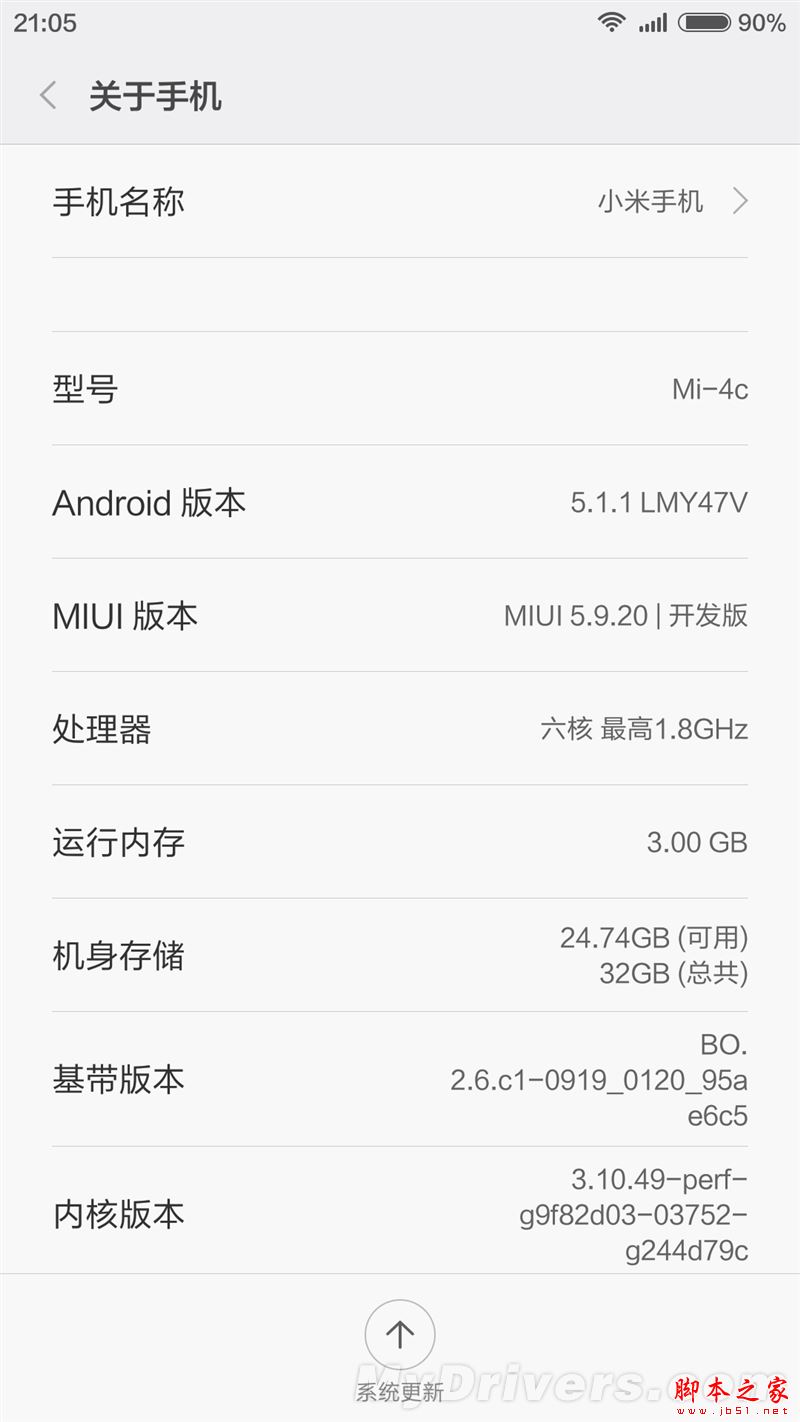Tap the Android 版本 row
Image resolution: width=800 pixels, height=1422 pixels.
click(x=400, y=503)
